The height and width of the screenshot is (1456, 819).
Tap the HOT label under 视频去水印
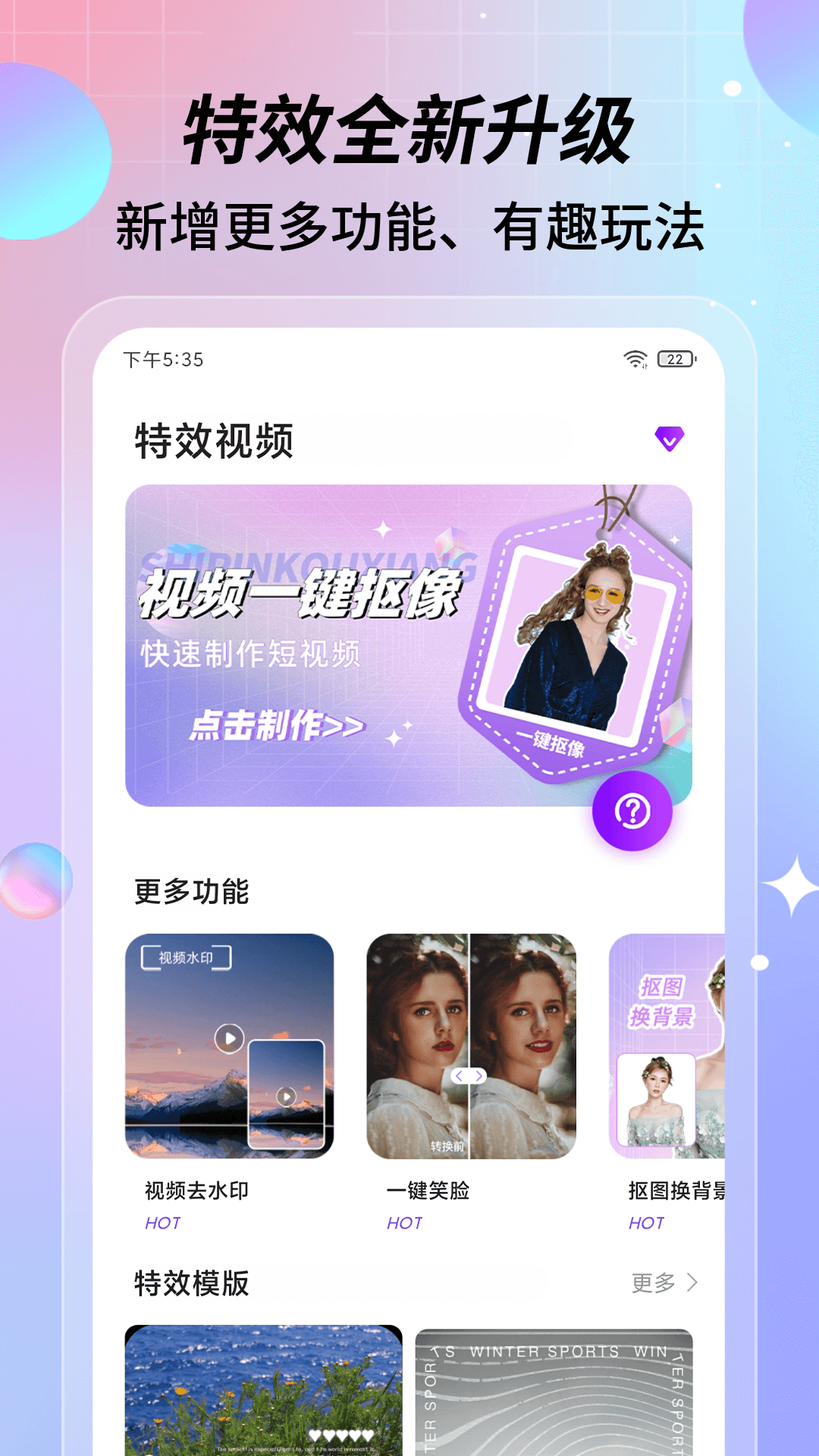(x=163, y=1222)
